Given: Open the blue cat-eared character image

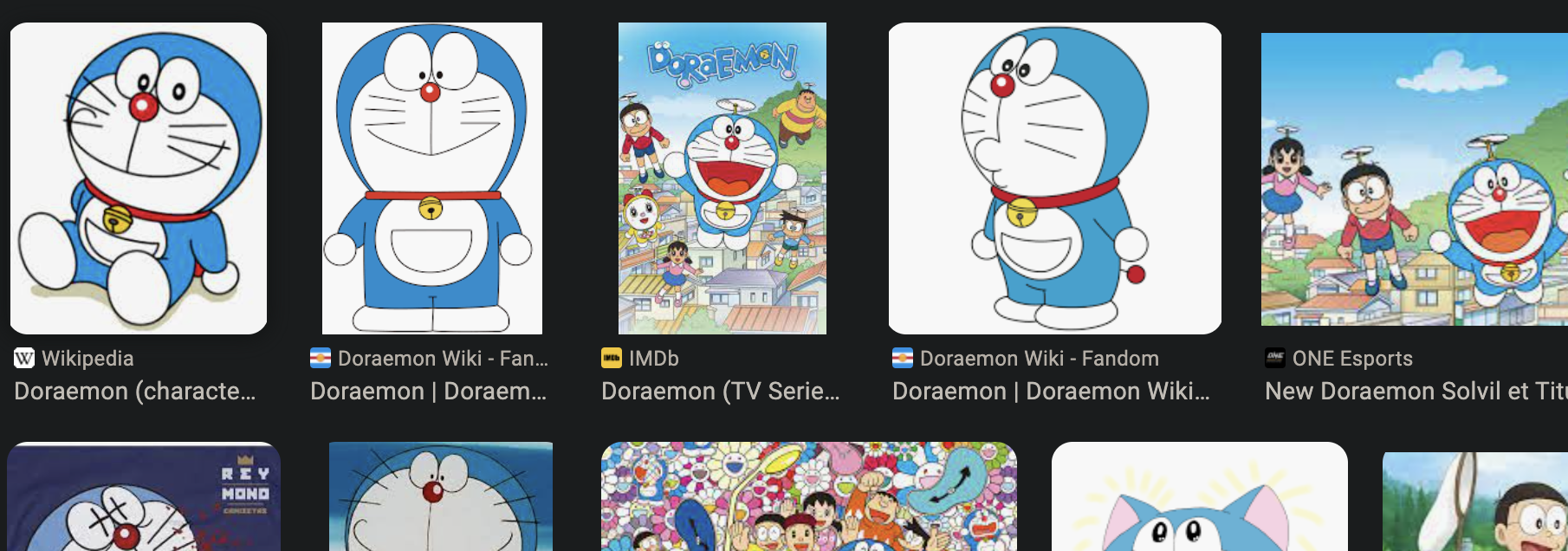Looking at the screenshot, I should (x=1199, y=497).
